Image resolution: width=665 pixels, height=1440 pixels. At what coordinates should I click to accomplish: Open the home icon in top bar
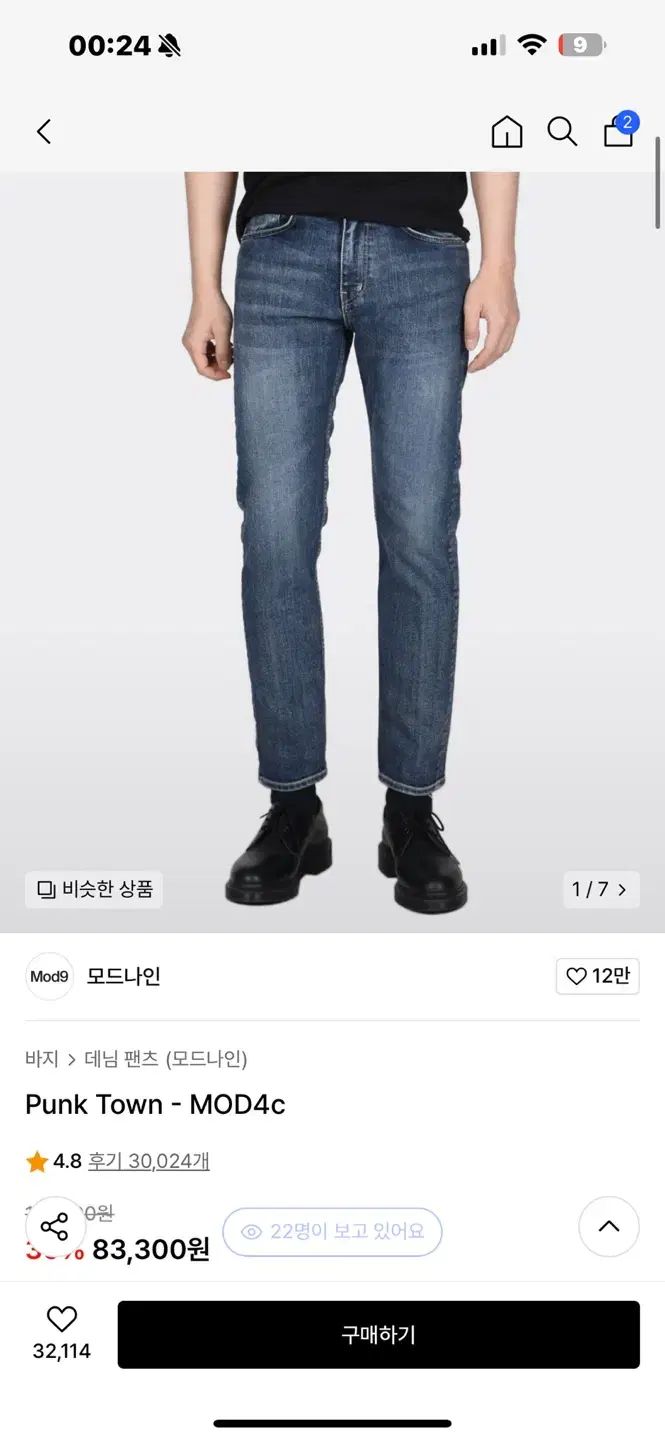(x=507, y=131)
